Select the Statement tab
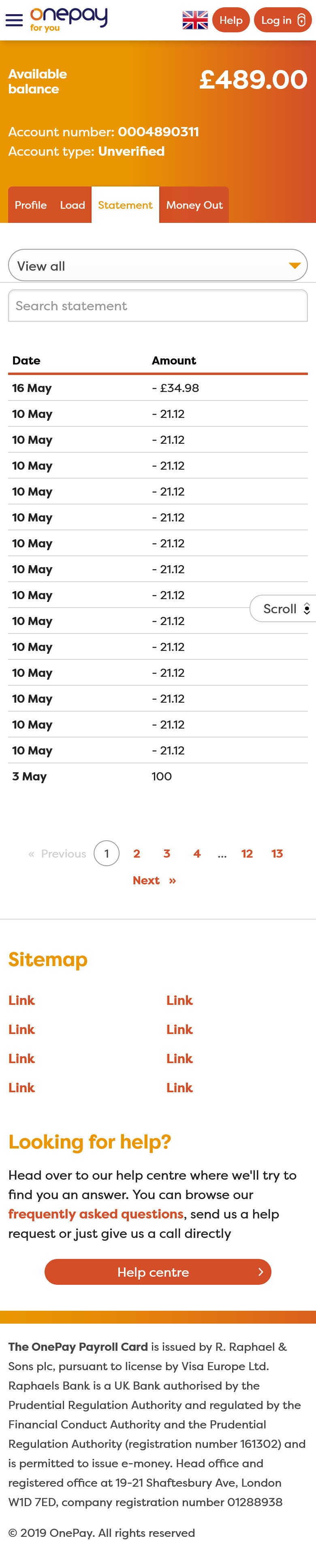 coord(125,205)
